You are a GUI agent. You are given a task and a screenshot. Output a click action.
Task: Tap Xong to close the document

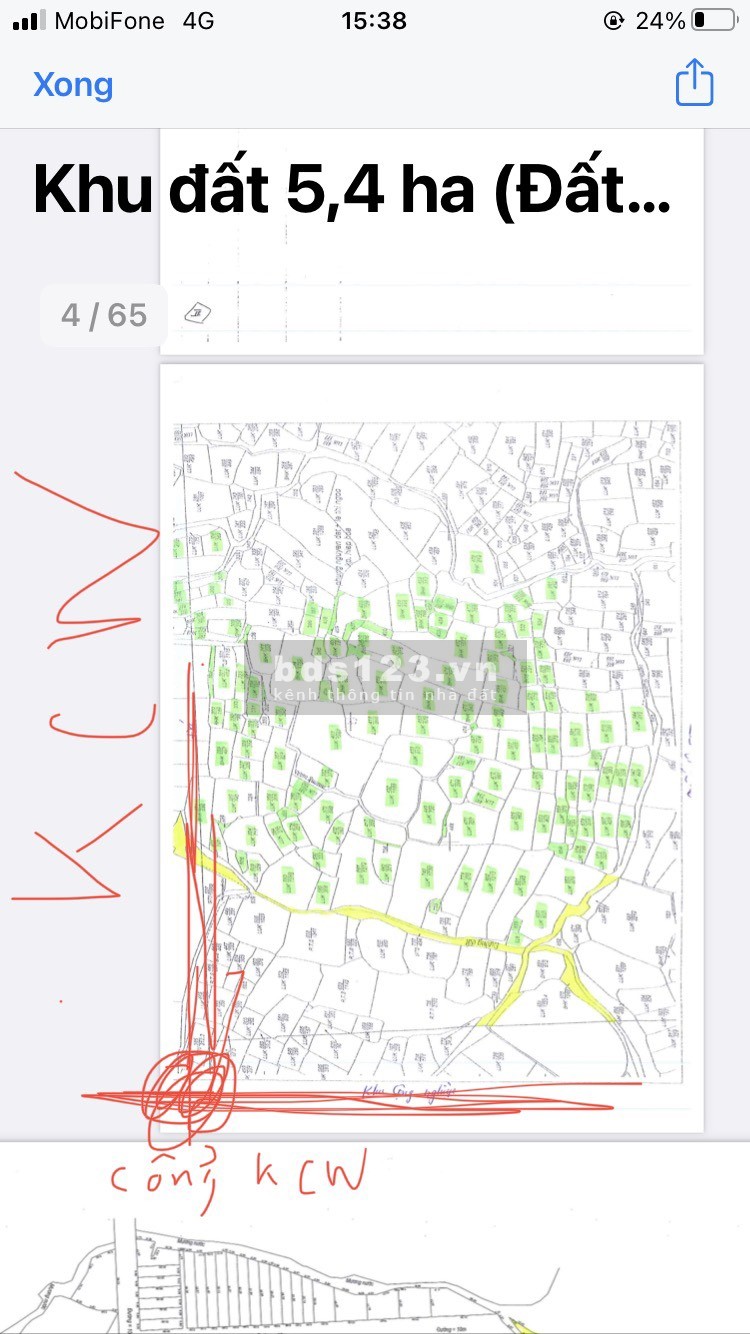(x=73, y=85)
